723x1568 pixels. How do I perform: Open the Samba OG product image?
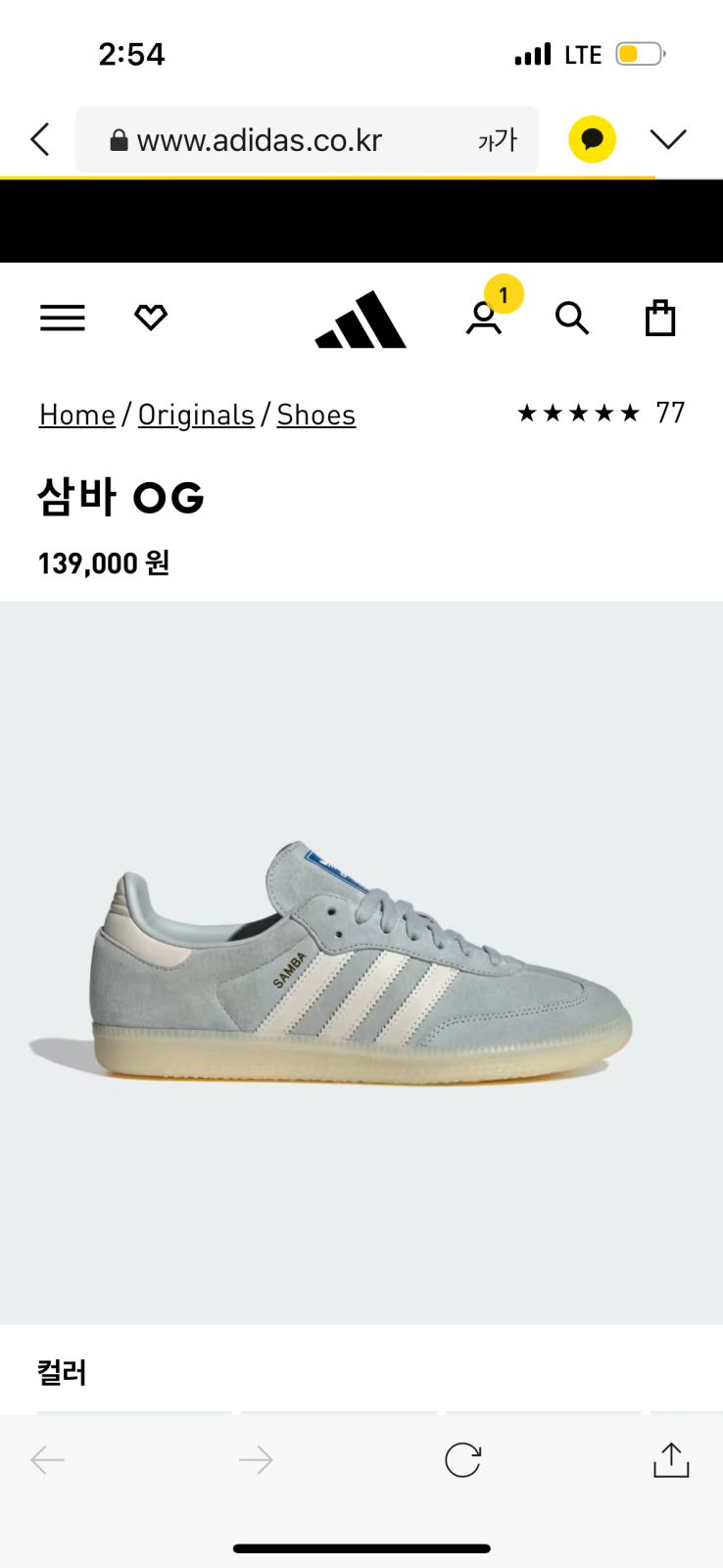[x=361, y=962]
